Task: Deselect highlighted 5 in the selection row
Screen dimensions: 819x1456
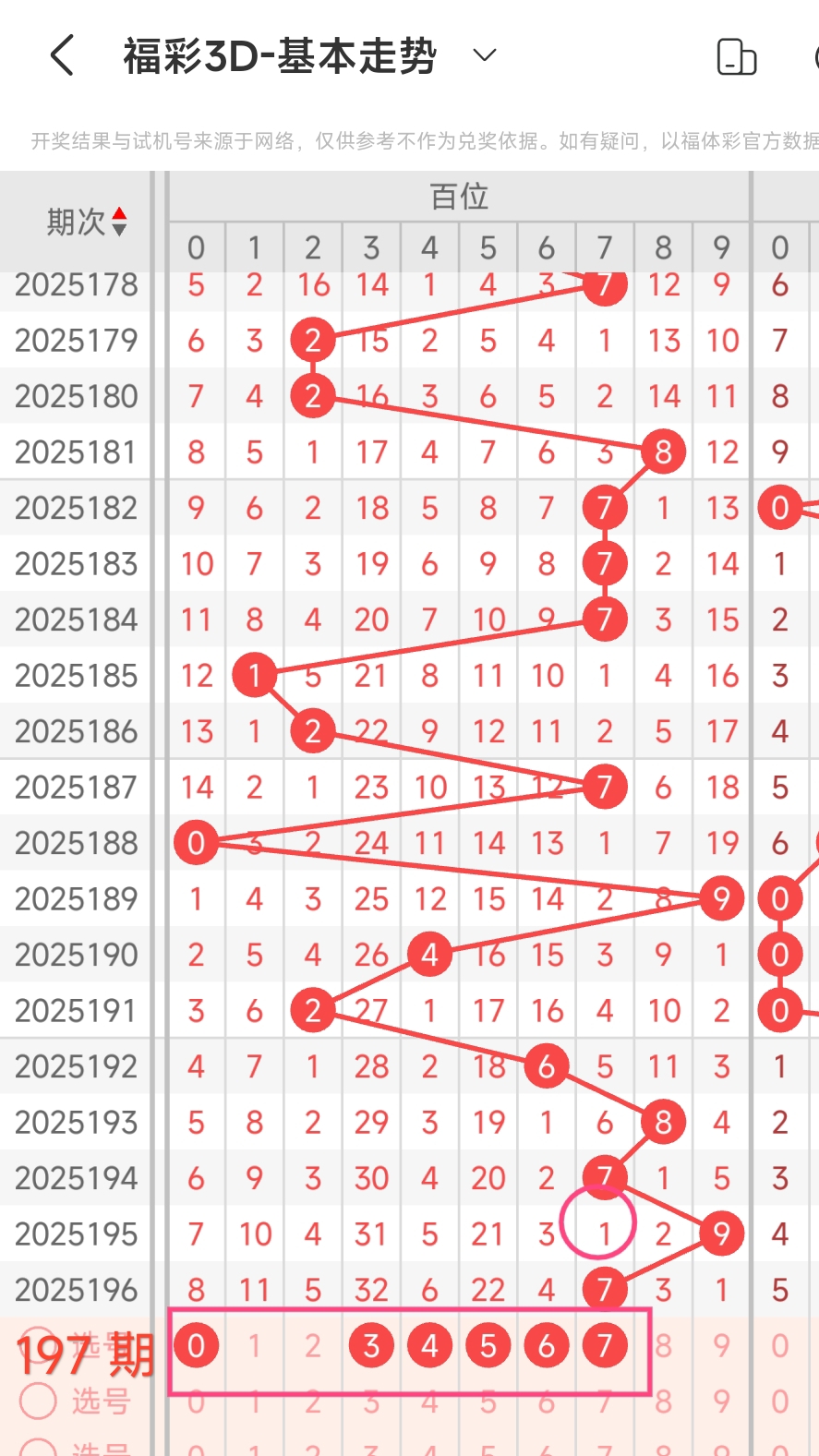Action: click(x=488, y=1346)
